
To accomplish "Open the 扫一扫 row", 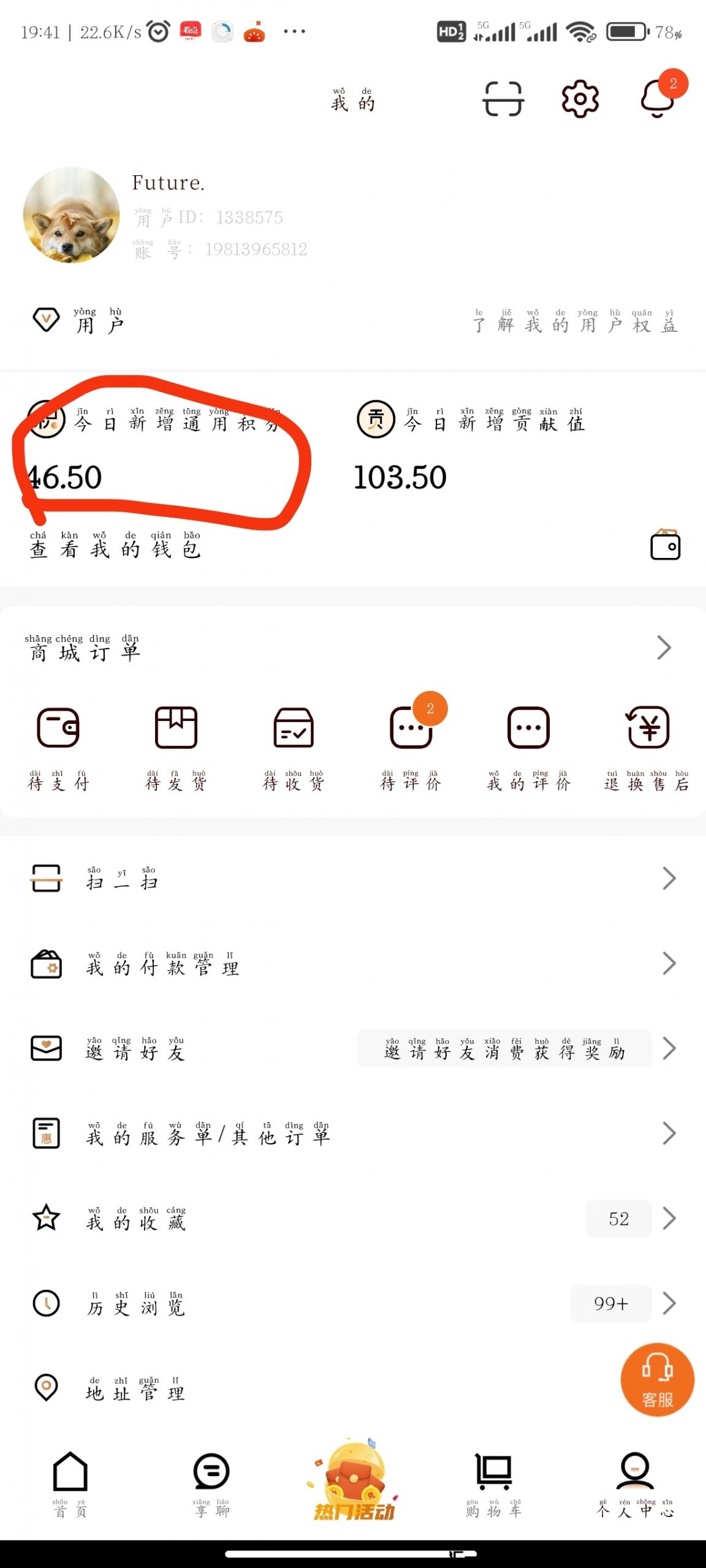I will [x=353, y=878].
